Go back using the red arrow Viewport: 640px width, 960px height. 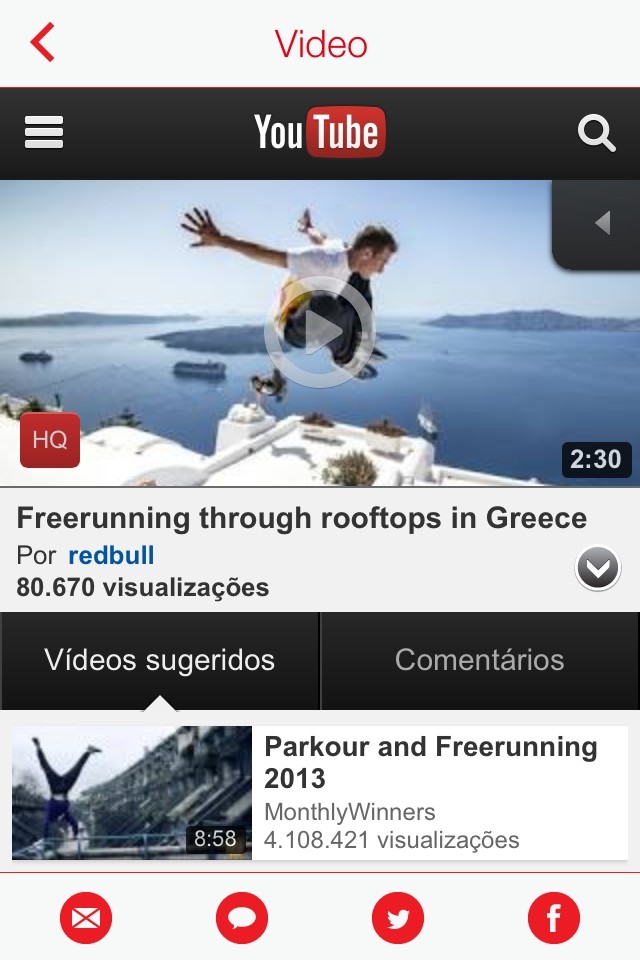43,43
